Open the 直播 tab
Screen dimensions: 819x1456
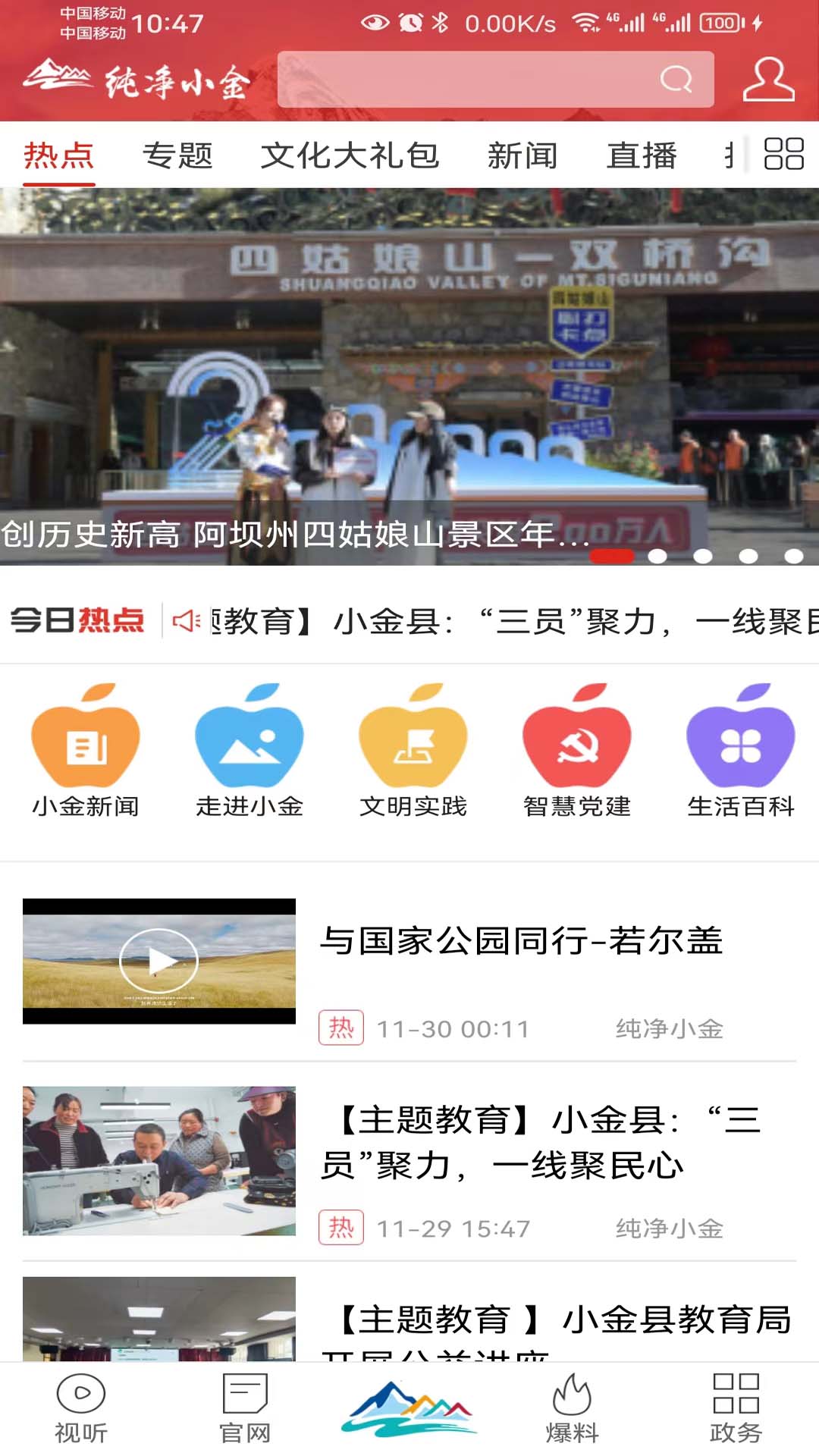[x=642, y=155]
